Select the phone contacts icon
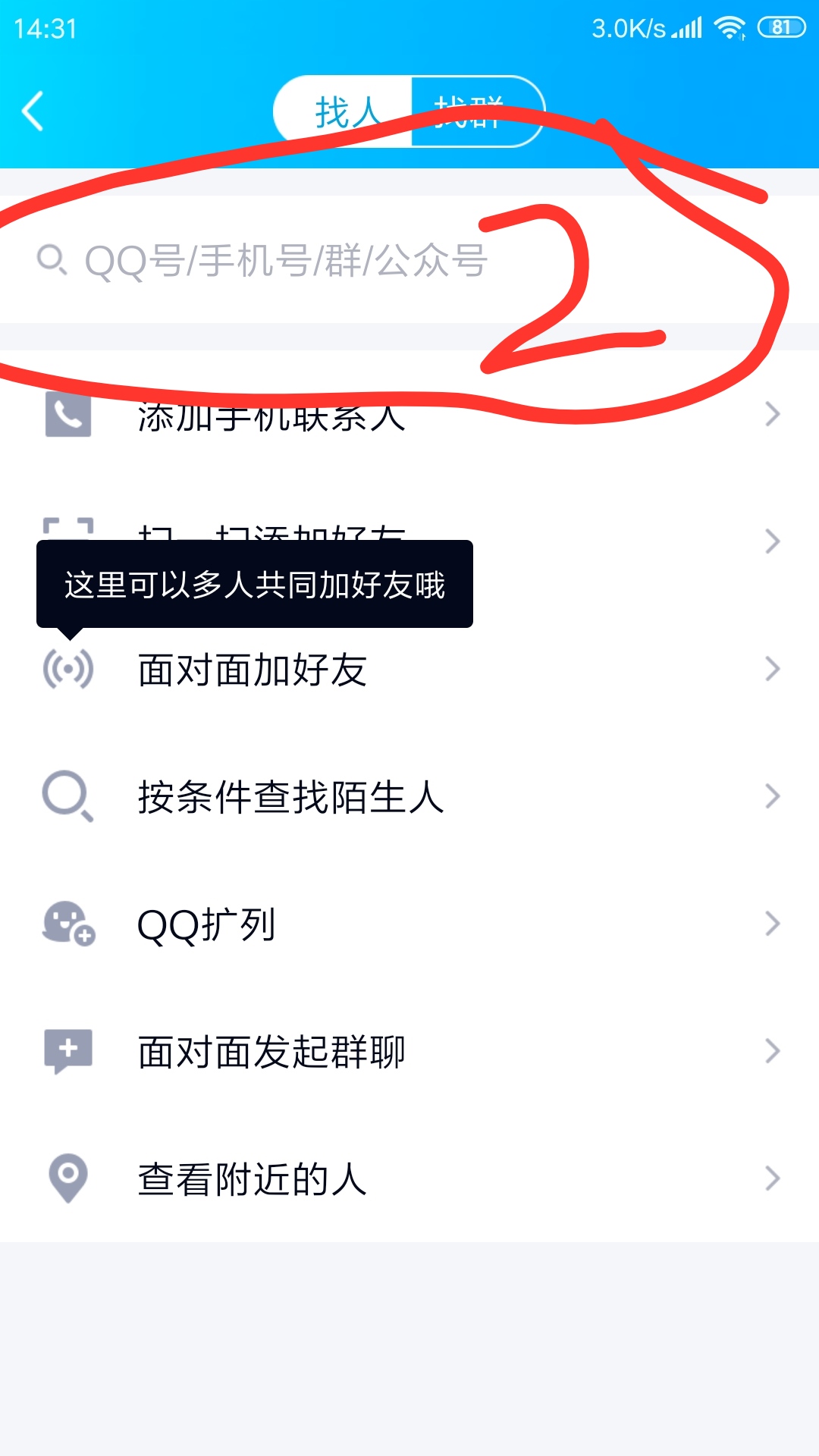819x1456 pixels. click(x=67, y=416)
